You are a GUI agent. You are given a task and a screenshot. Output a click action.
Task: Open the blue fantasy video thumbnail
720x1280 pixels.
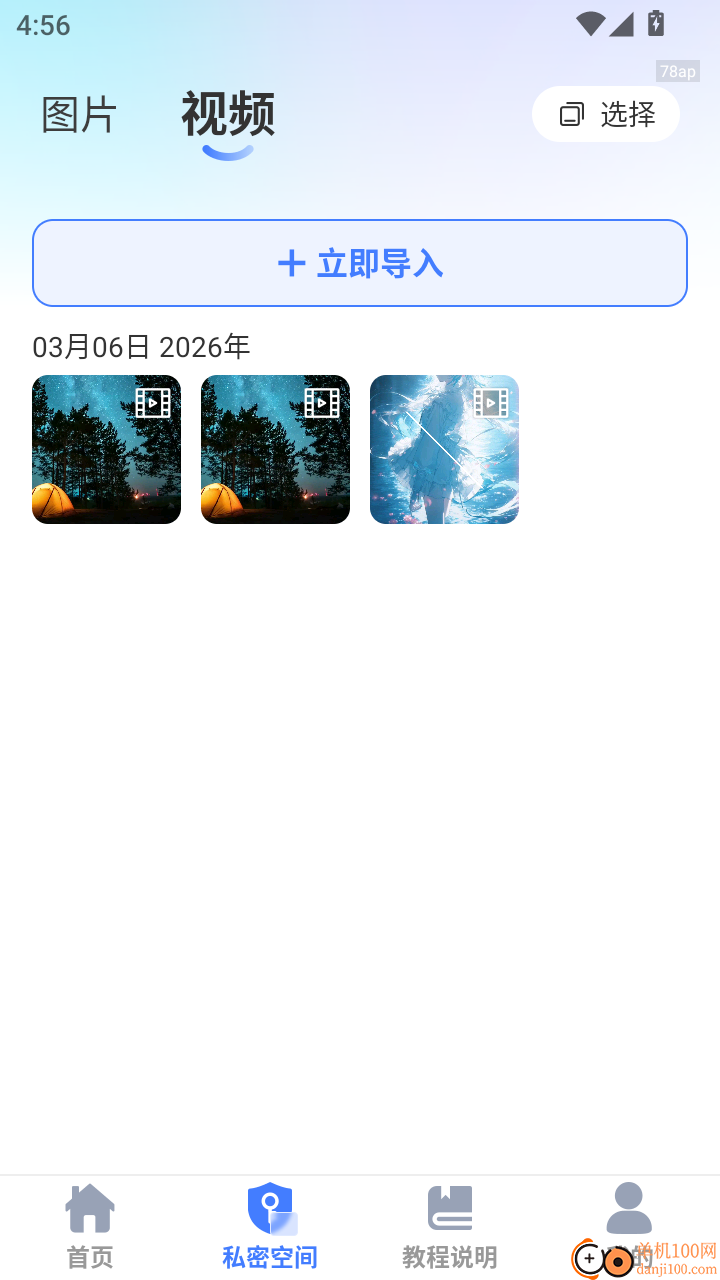click(444, 449)
